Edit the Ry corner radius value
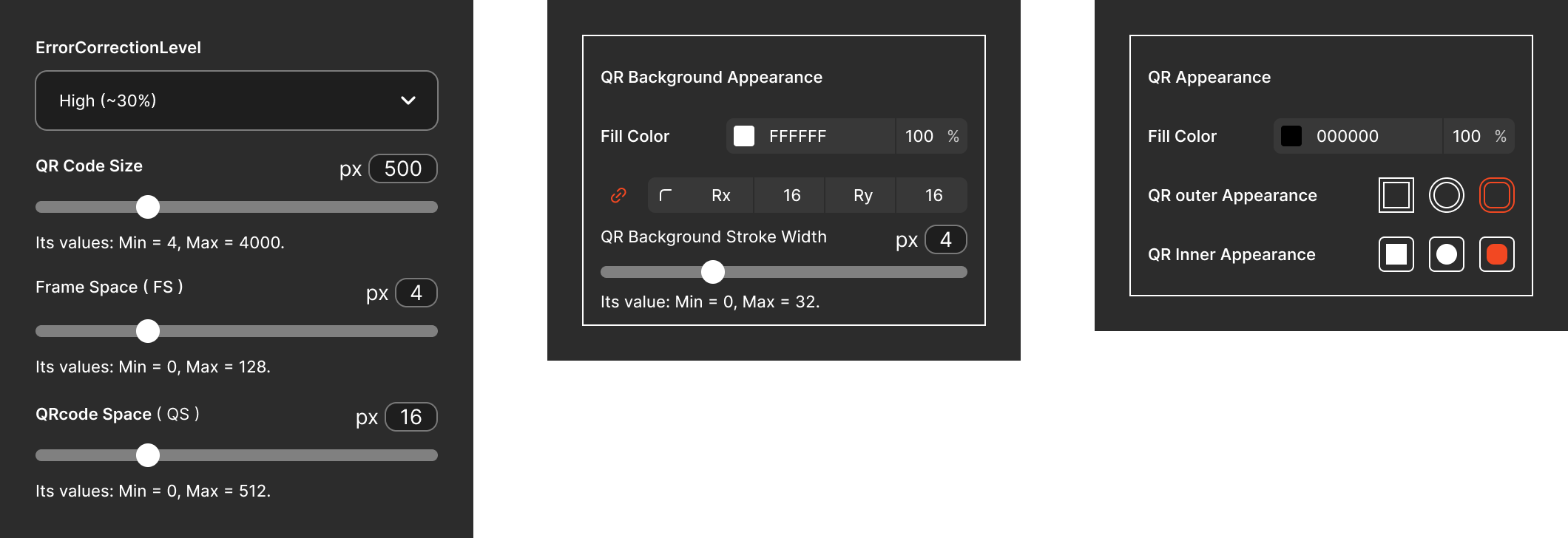This screenshot has width=1568, height=538. [x=933, y=195]
